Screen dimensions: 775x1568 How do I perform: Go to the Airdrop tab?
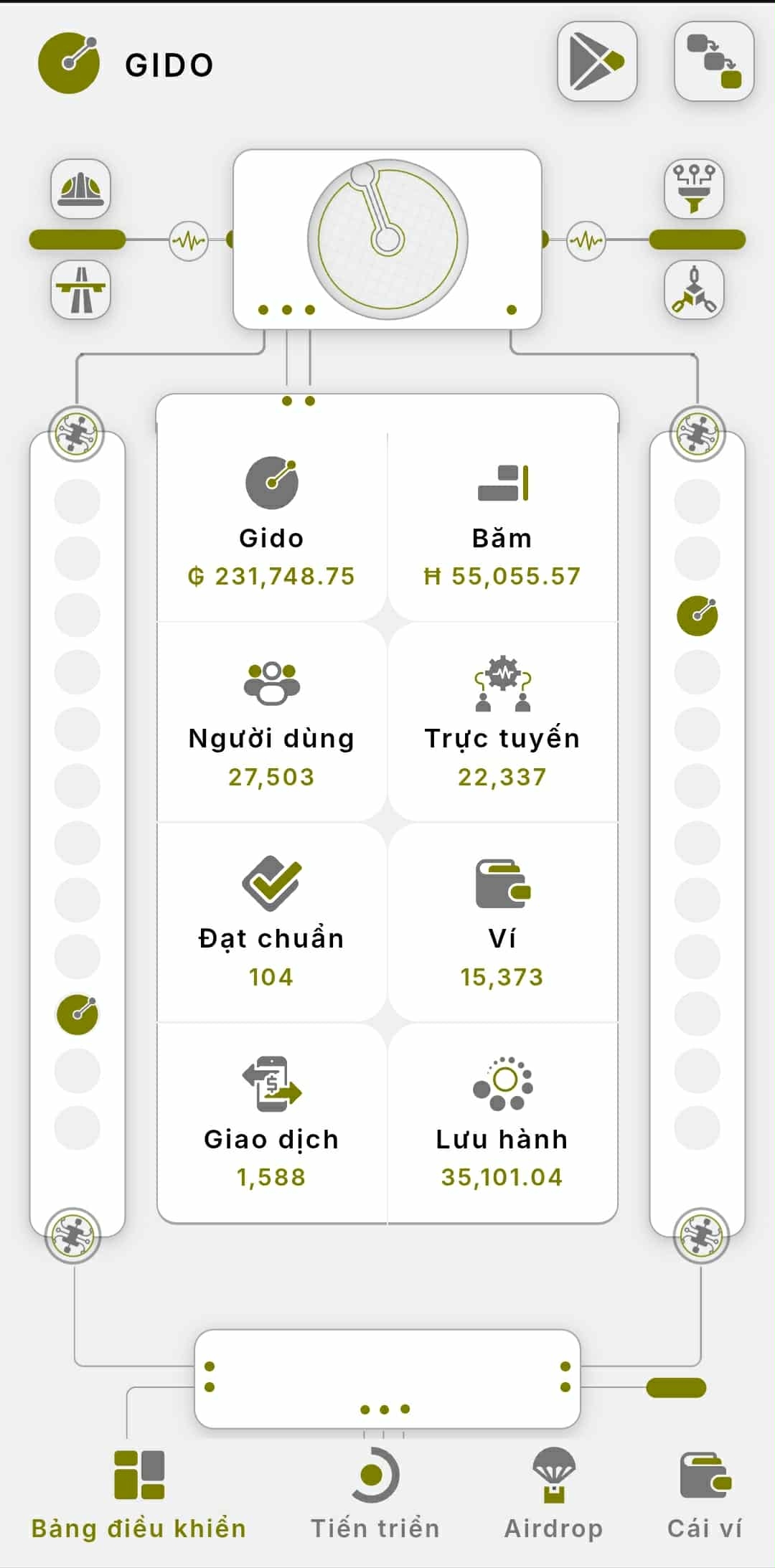[x=553, y=1495]
